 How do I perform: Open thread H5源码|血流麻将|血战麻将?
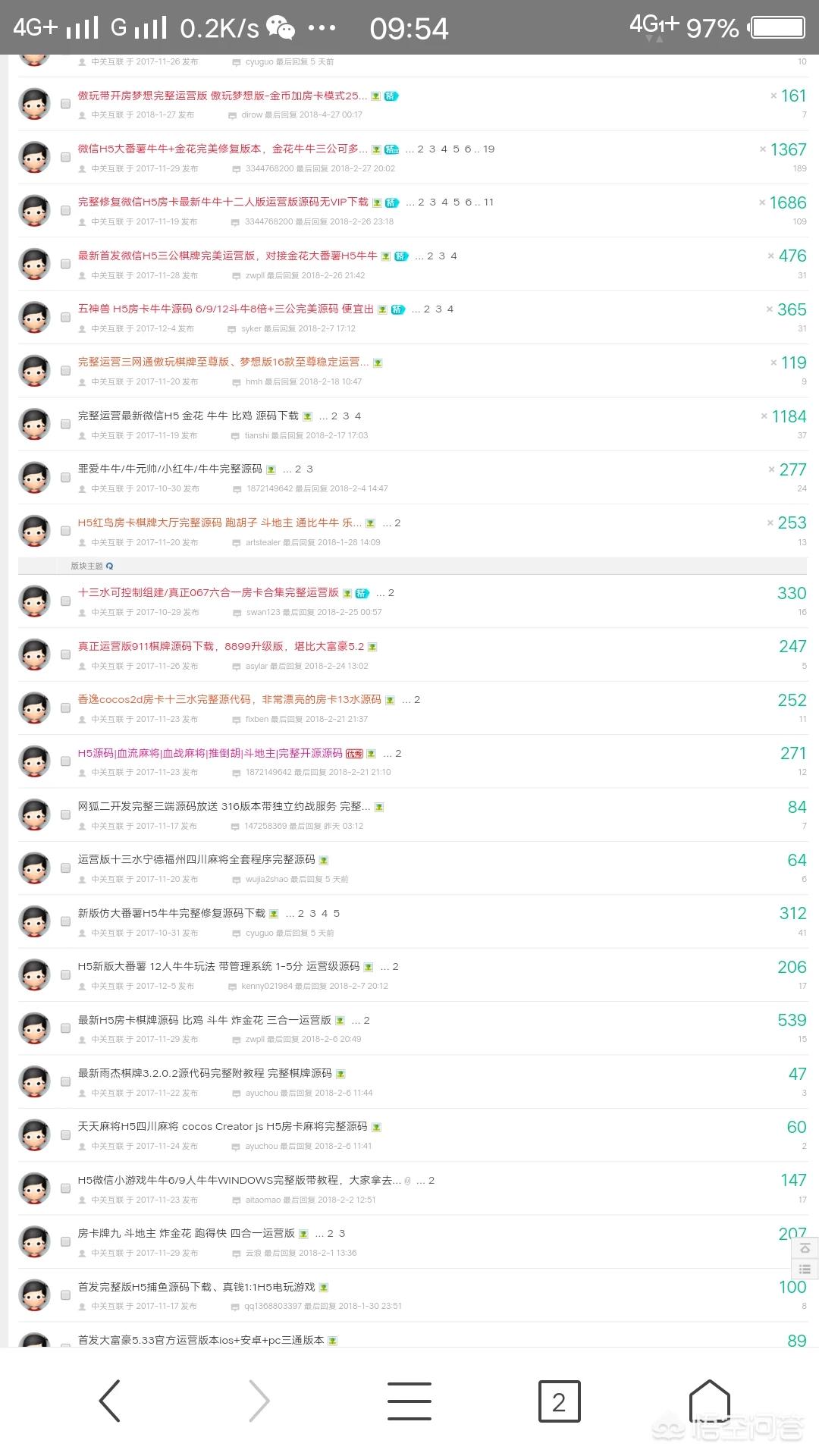point(210,754)
